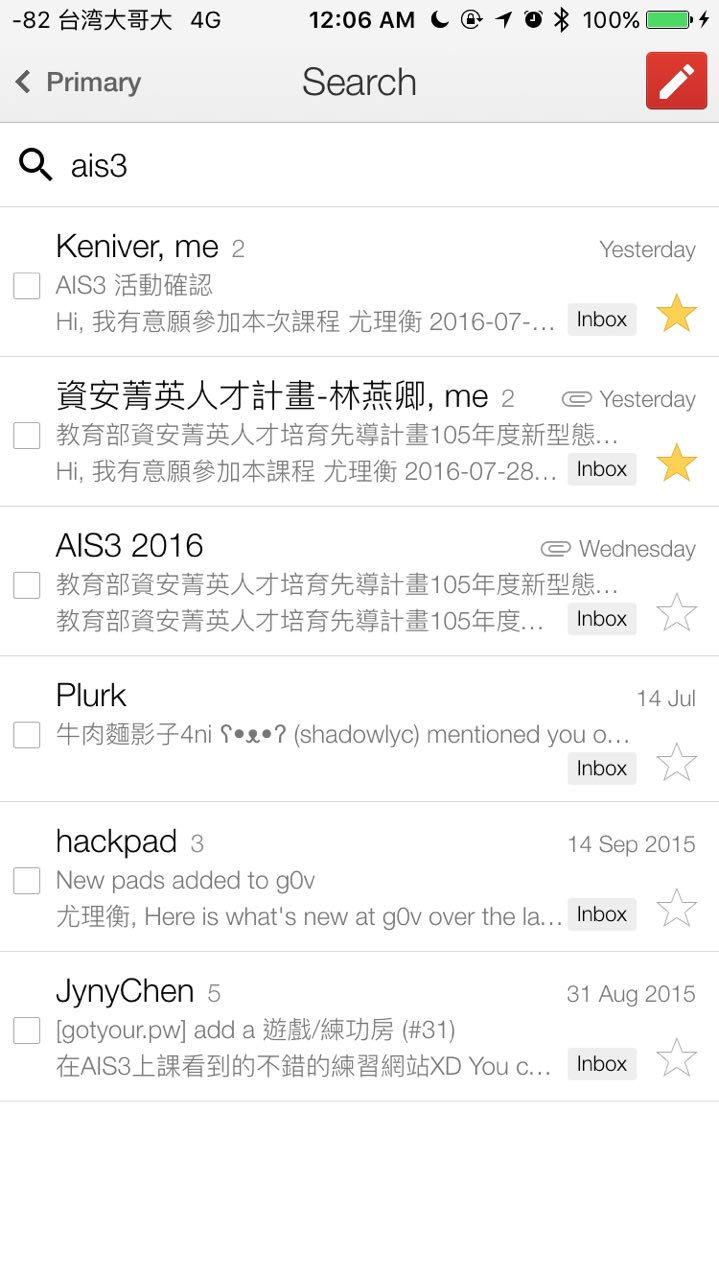
Task: Select the Plurk email checkbox
Action: (27, 735)
